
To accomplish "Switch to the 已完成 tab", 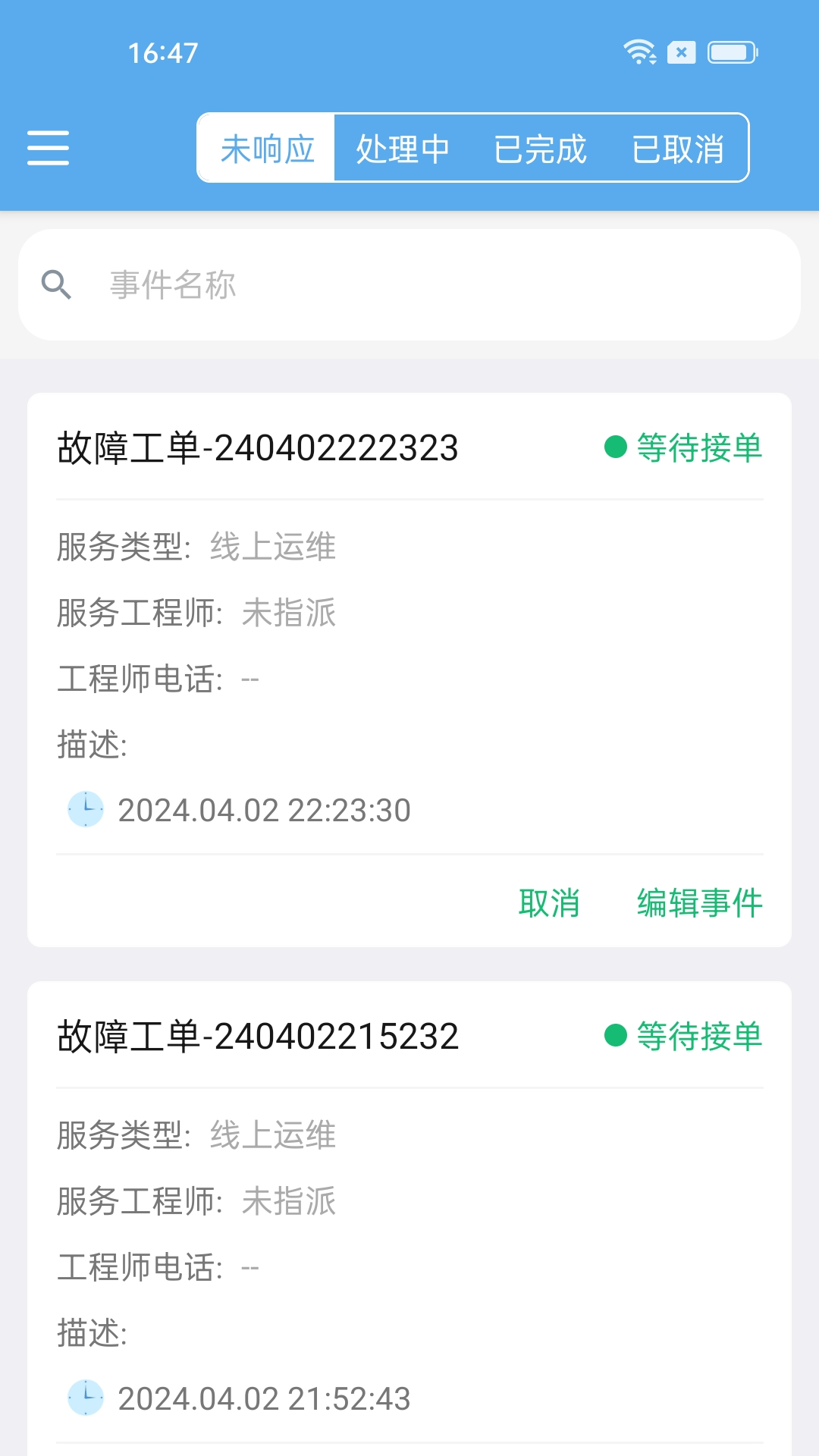I will click(x=541, y=149).
